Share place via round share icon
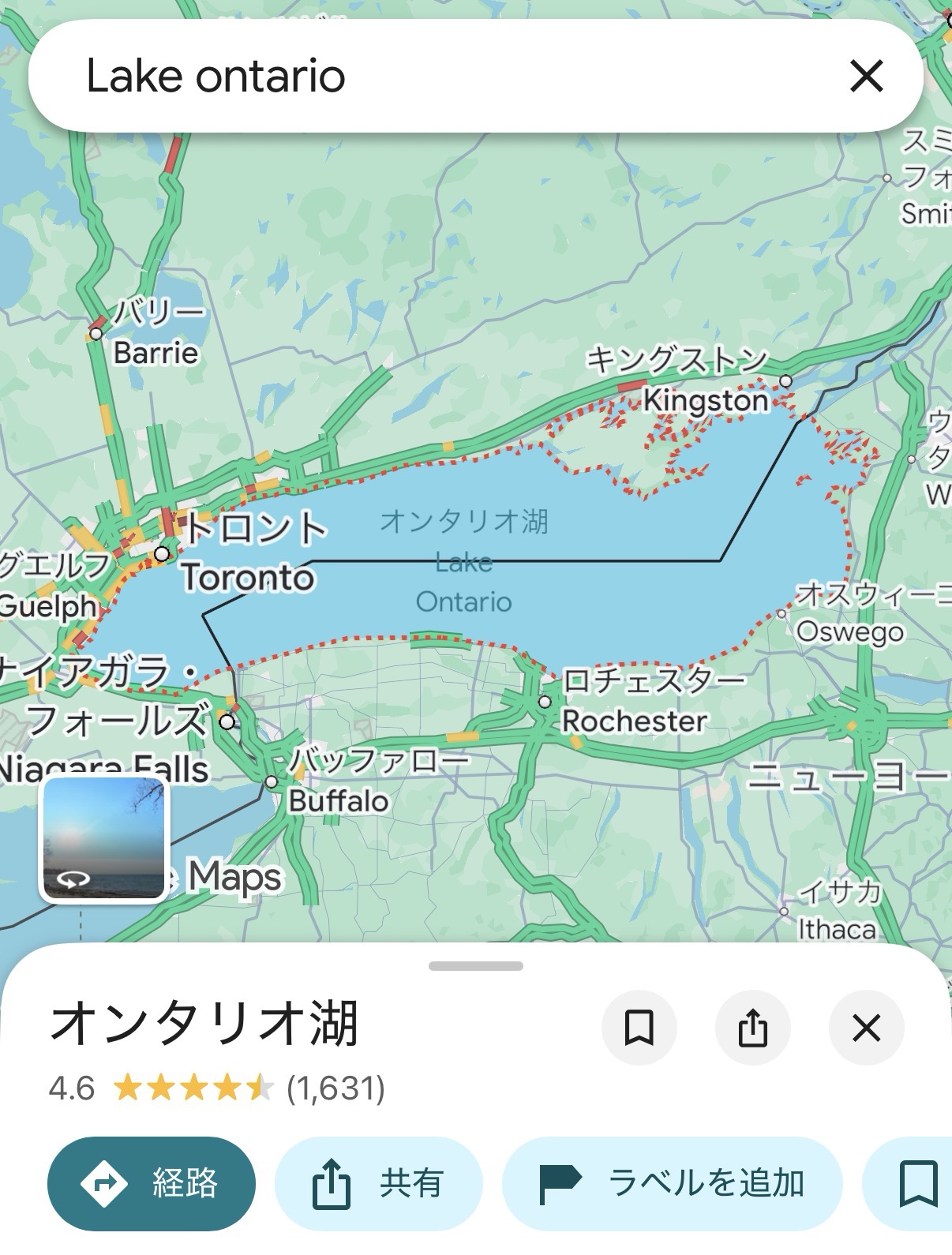 (752, 1028)
